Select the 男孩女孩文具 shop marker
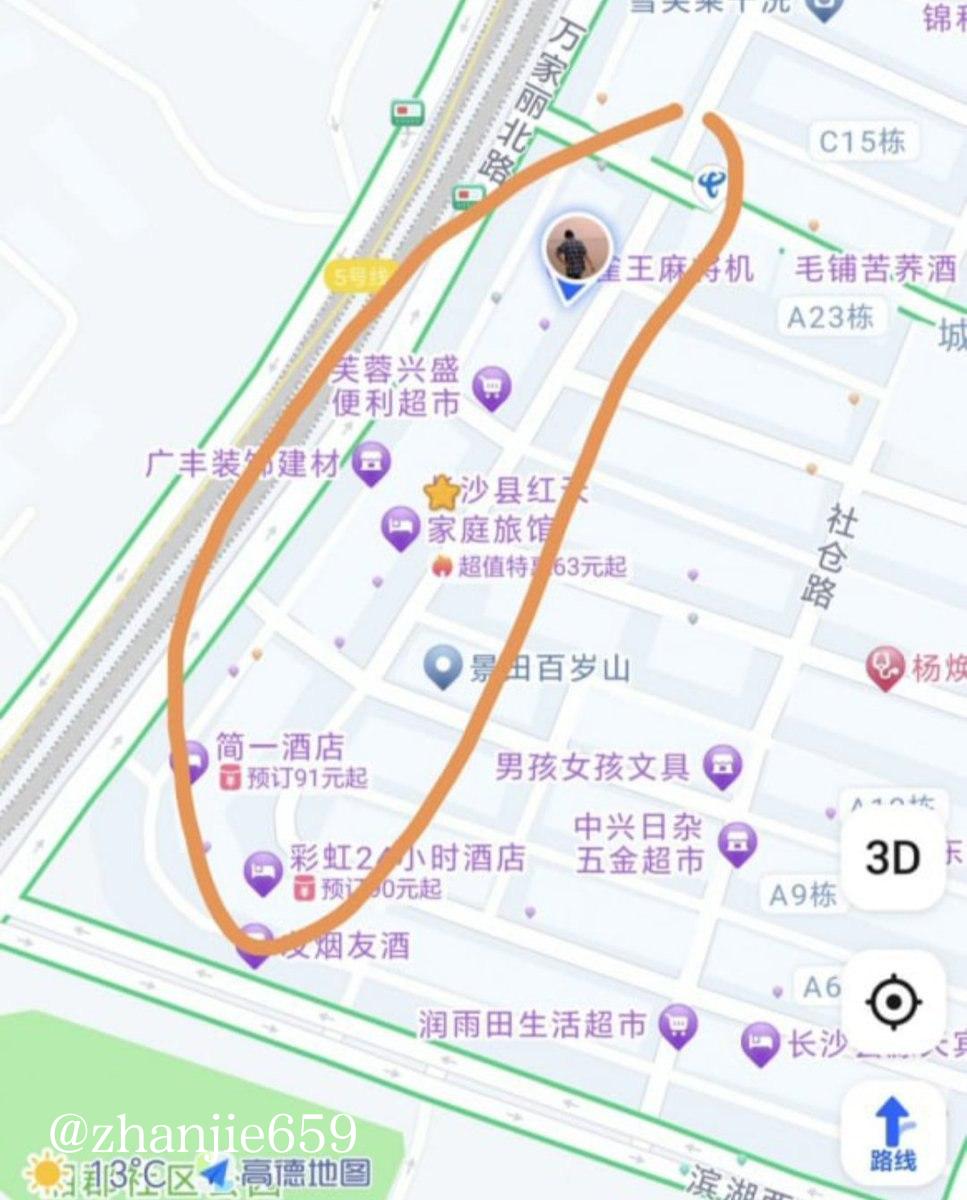The height and width of the screenshot is (1200, 967). click(722, 766)
